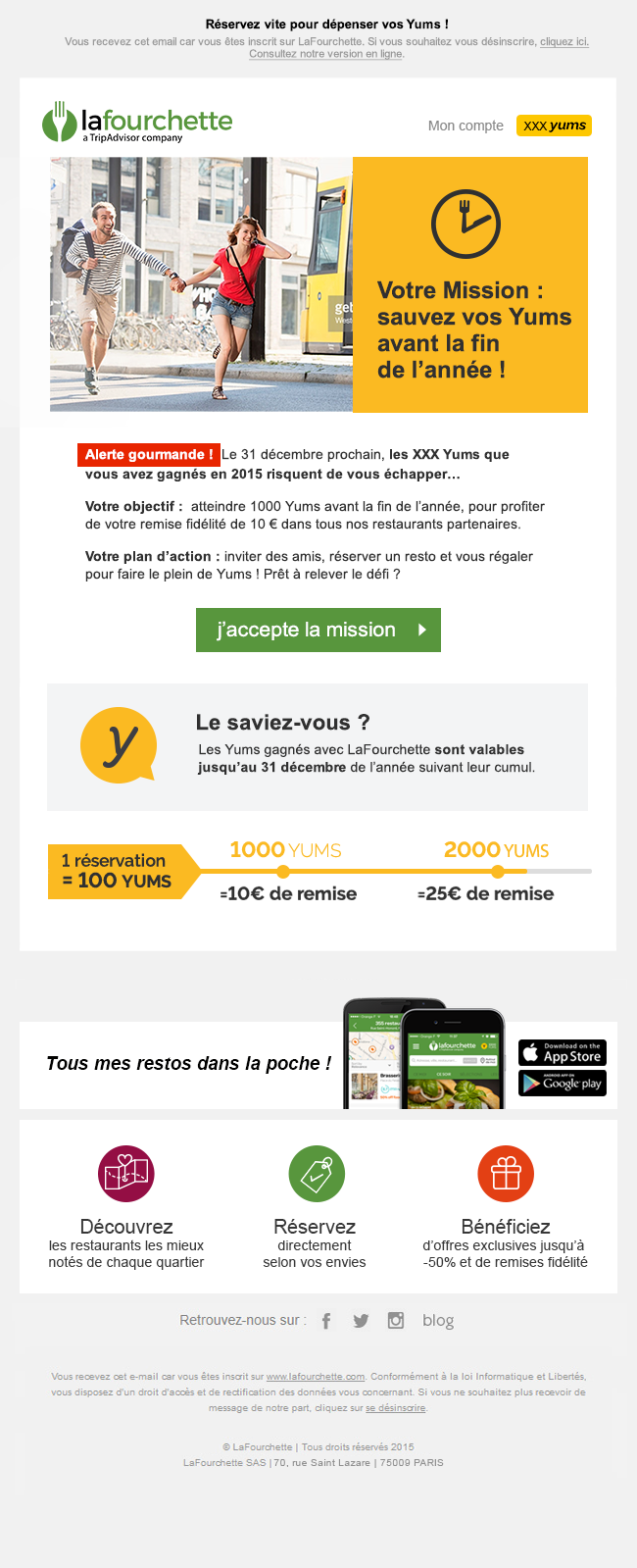Image resolution: width=637 pixels, height=1568 pixels.
Task: Go to the blog
Action: (x=438, y=1321)
